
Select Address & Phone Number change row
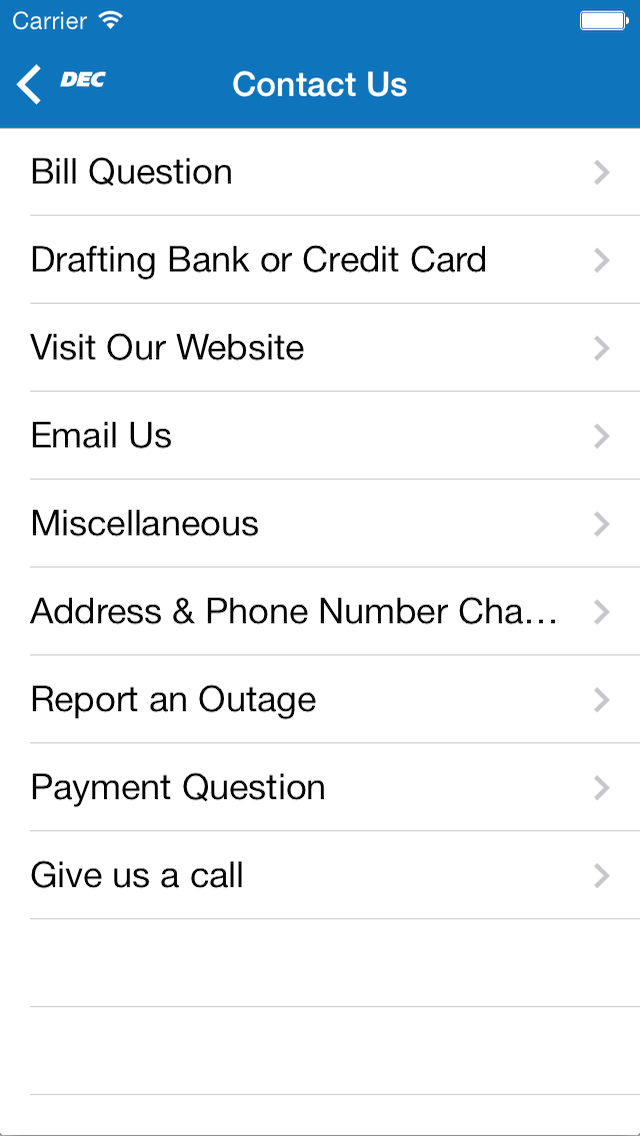pyautogui.click(x=320, y=612)
